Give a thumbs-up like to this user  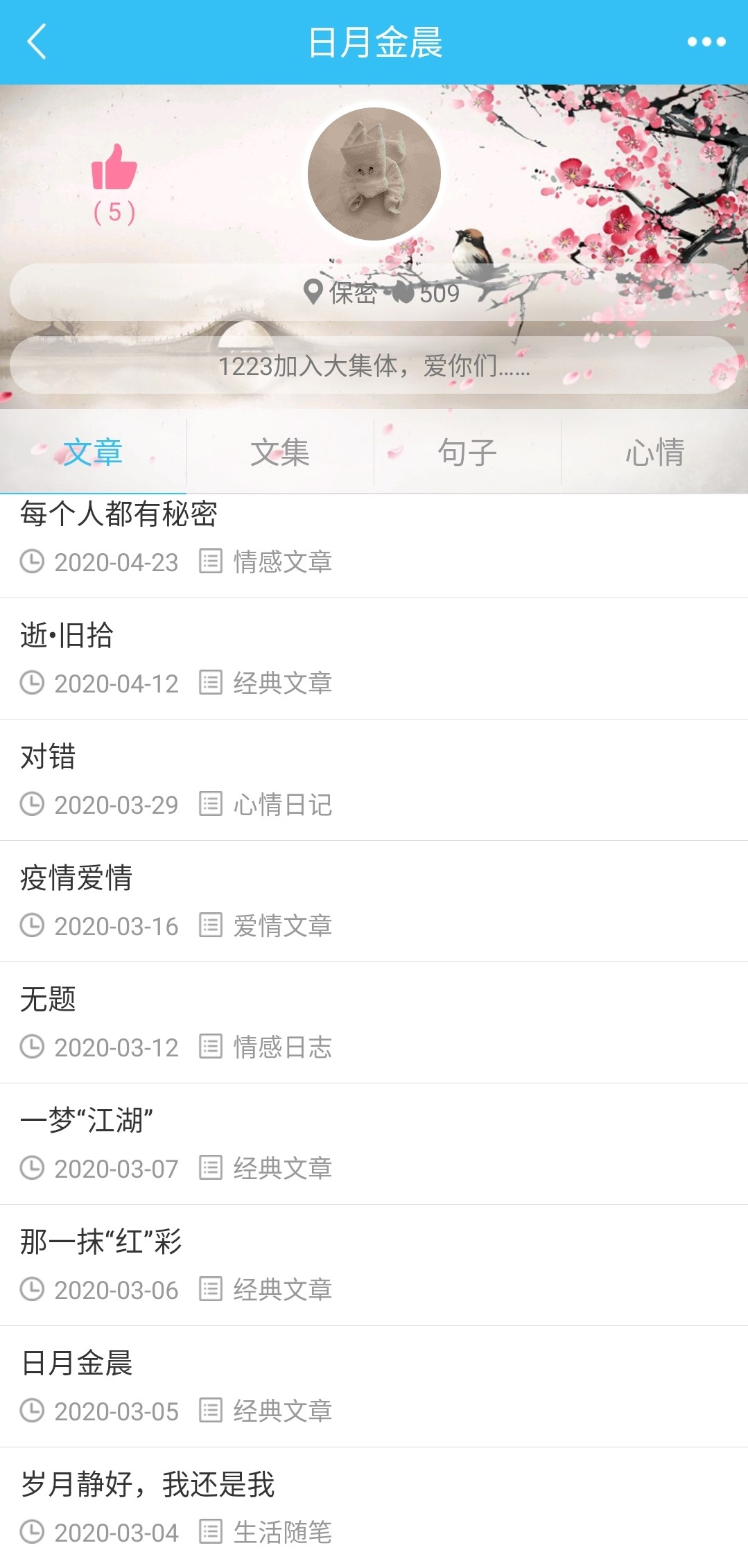(x=114, y=168)
